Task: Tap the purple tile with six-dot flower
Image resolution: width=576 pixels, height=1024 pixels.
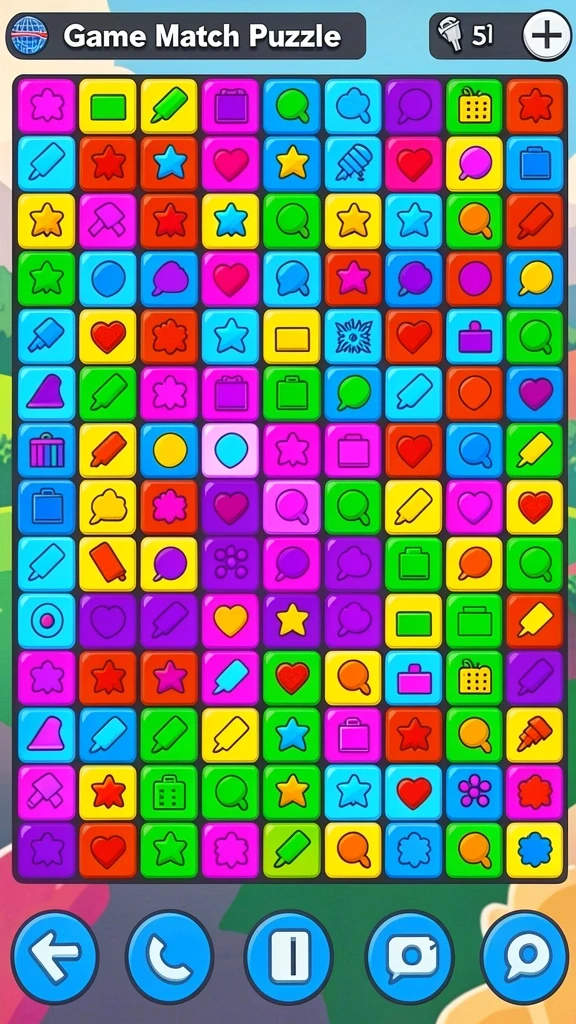Action: tap(231, 564)
